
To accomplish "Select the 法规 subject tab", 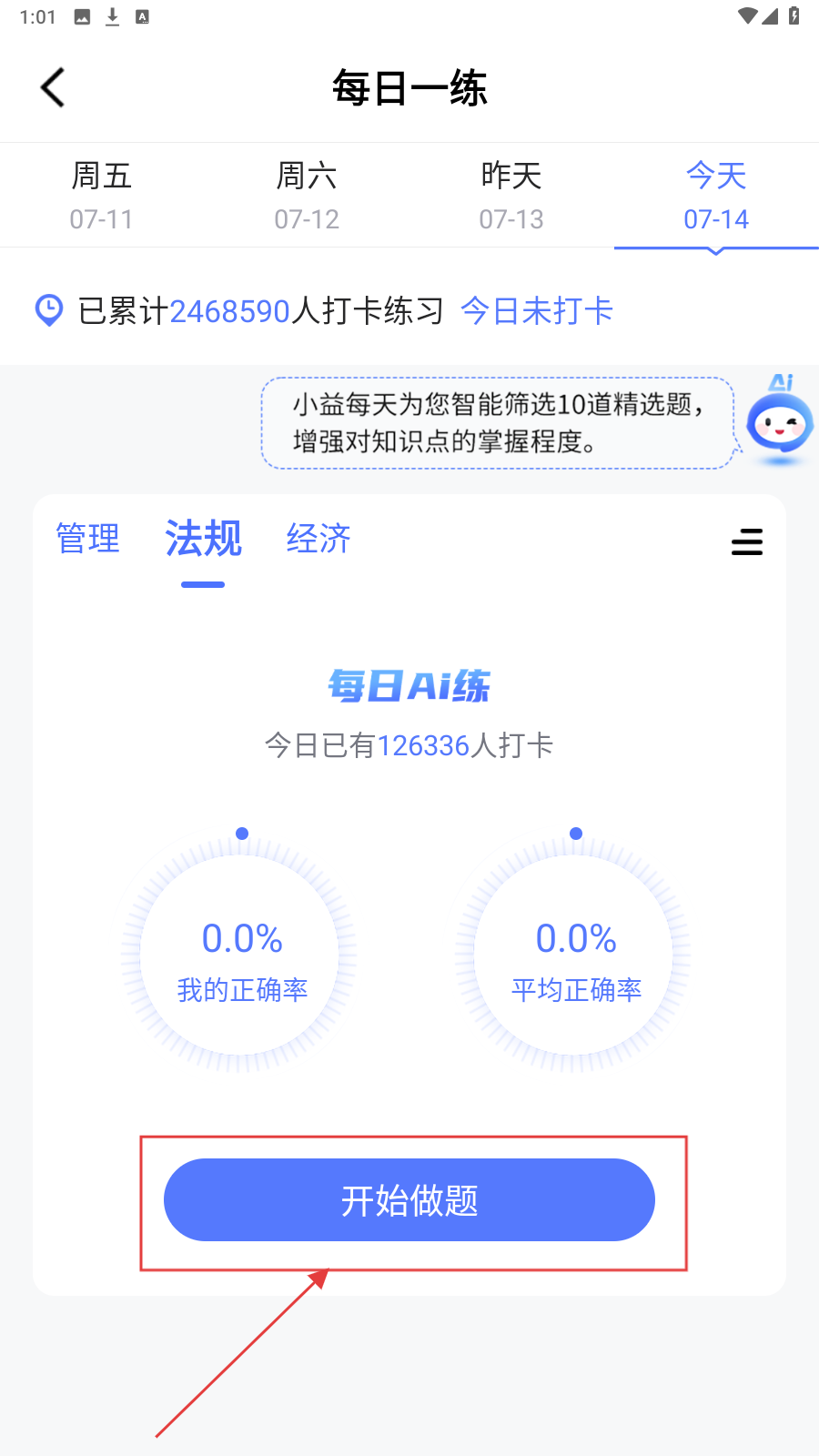I will (203, 539).
